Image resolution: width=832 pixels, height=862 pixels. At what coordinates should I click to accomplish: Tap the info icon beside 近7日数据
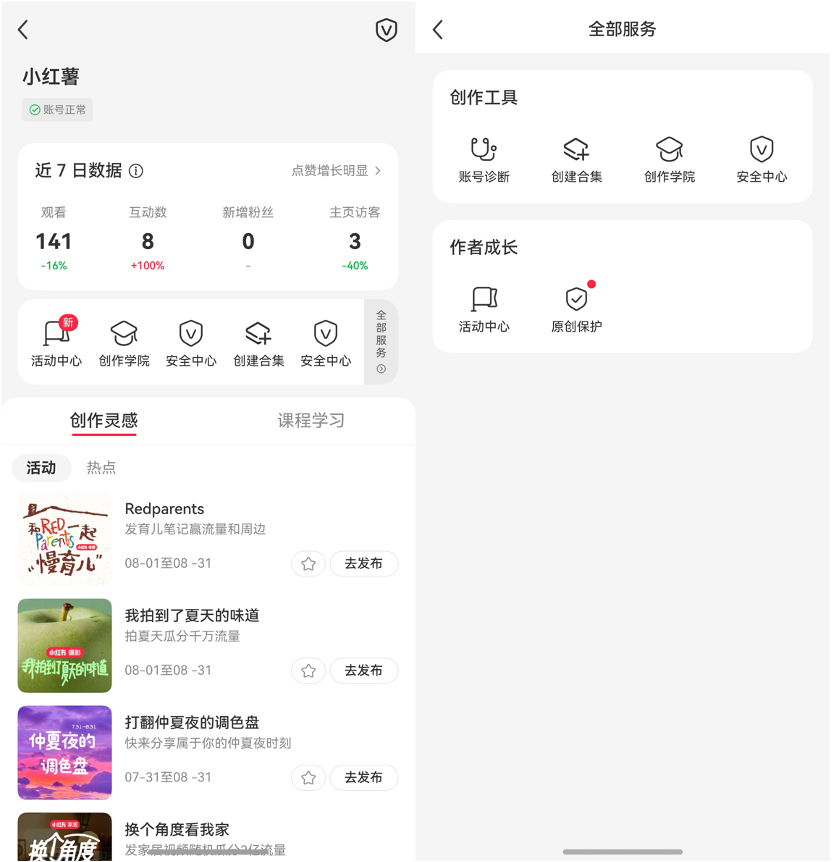[136, 171]
